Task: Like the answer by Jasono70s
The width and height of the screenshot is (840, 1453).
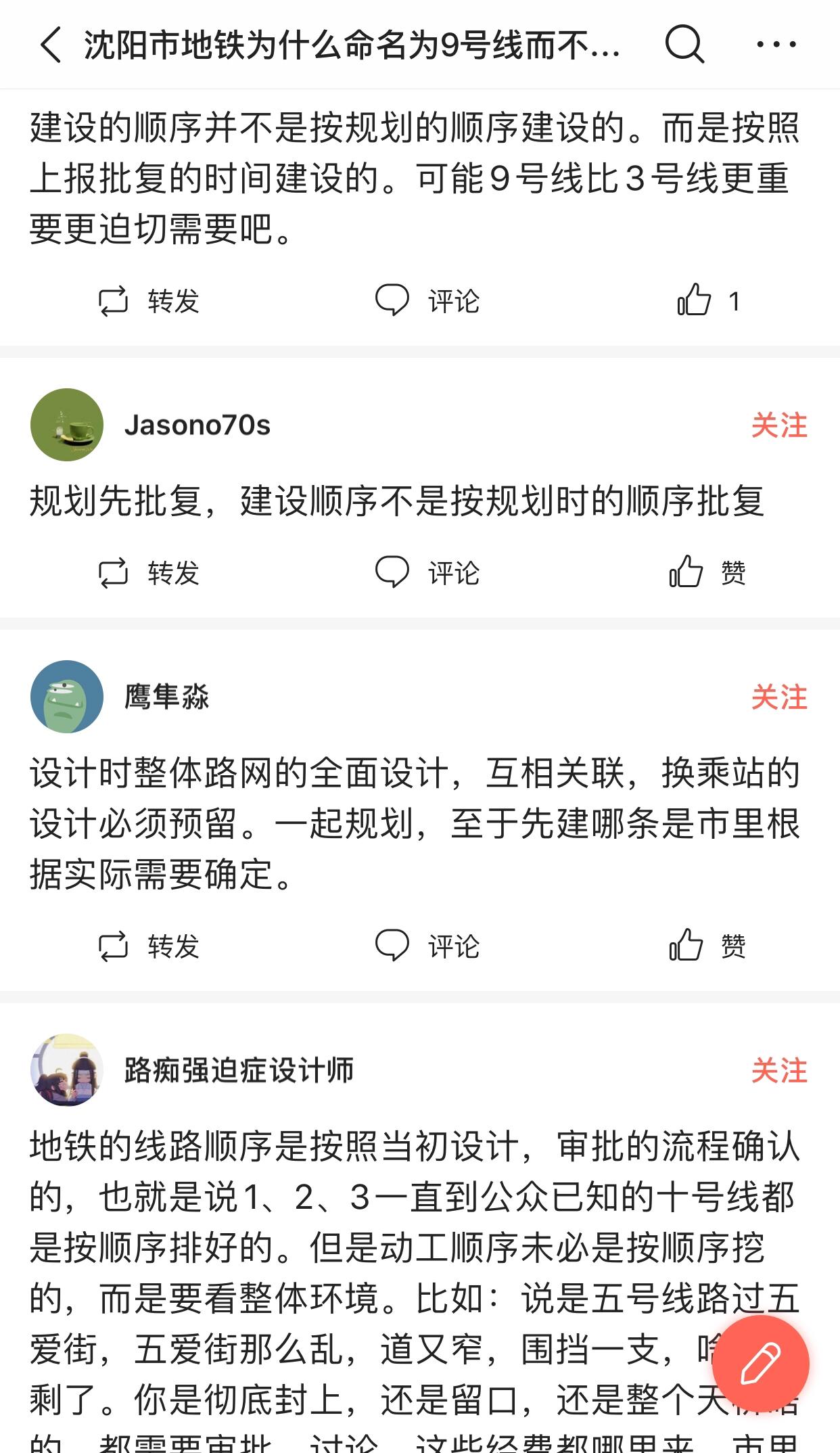Action: (x=707, y=573)
